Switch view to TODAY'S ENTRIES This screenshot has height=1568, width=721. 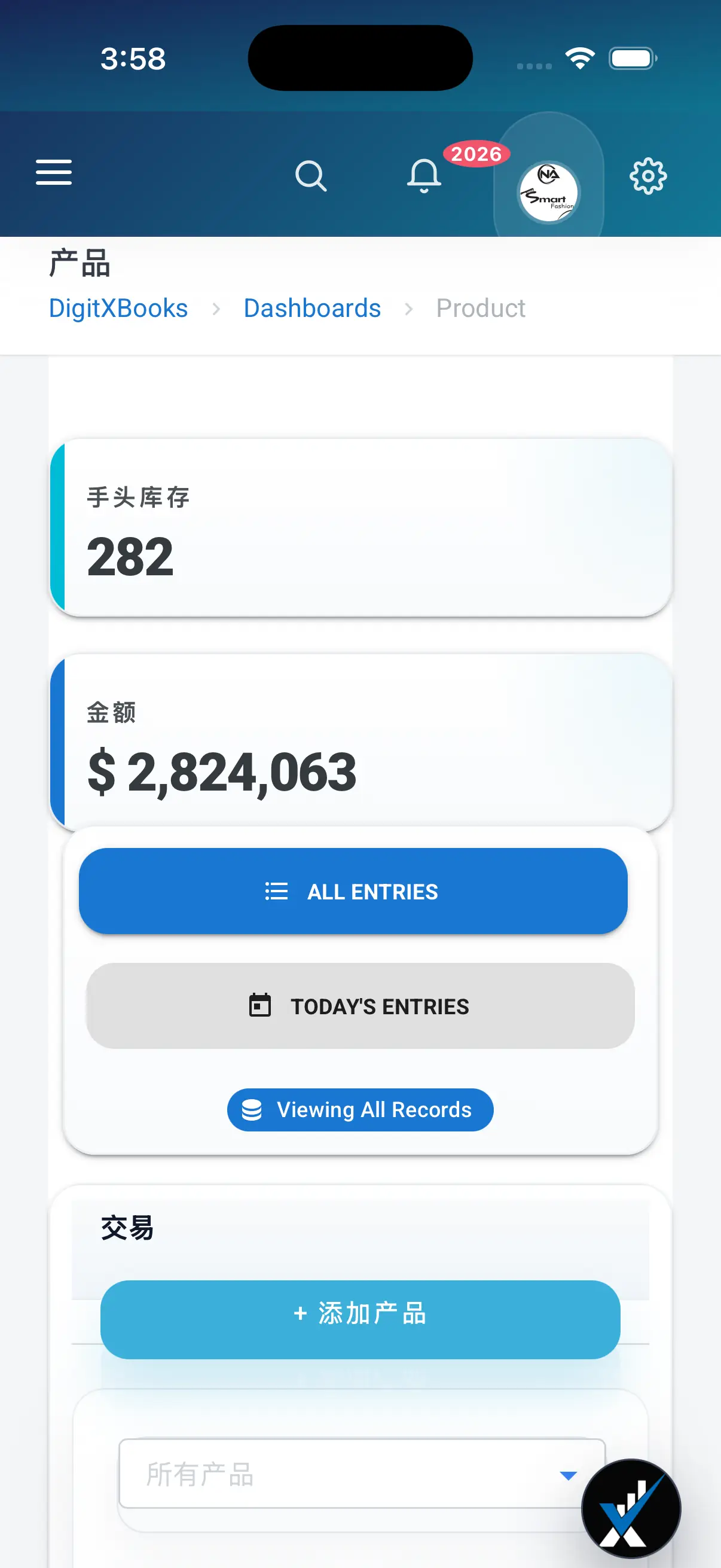[x=360, y=1006]
